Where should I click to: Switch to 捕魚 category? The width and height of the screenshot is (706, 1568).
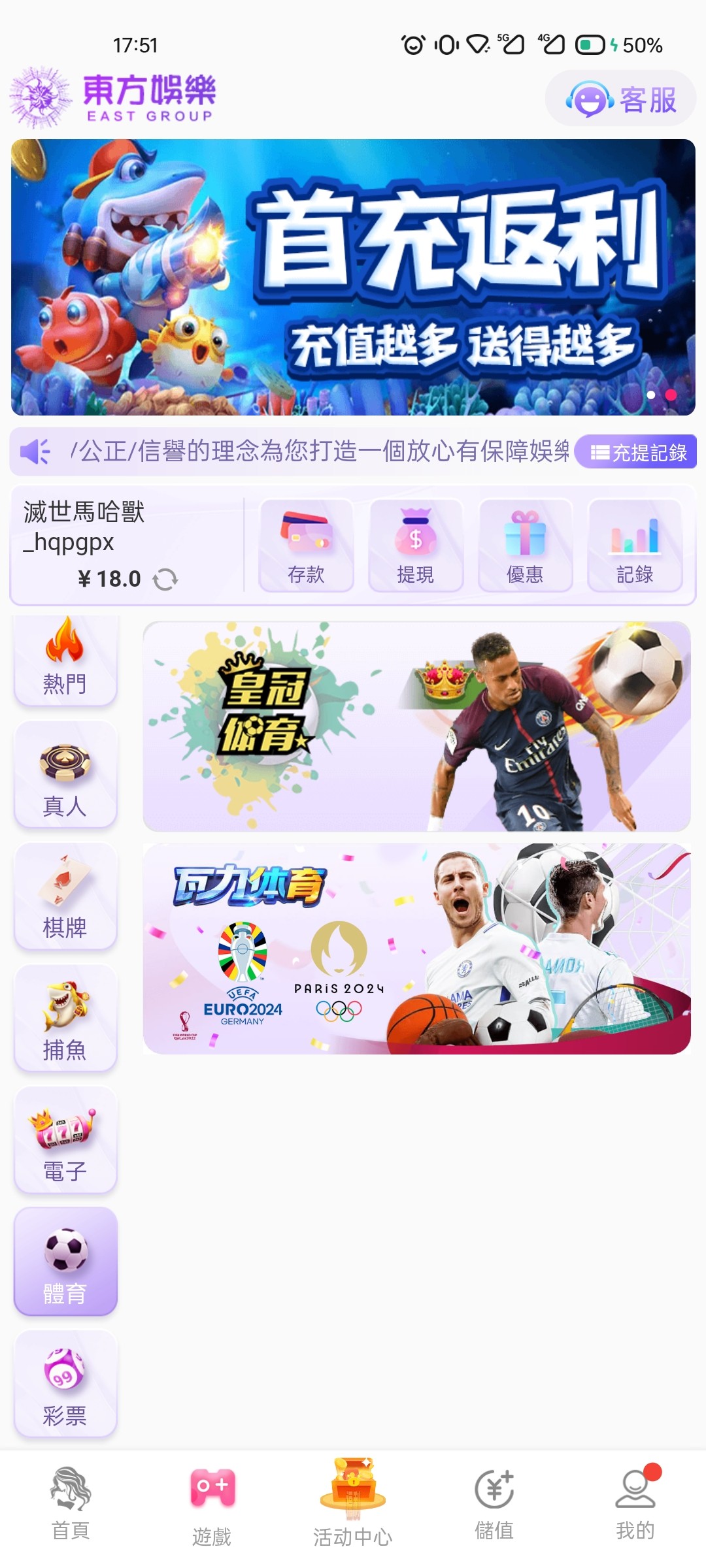[x=65, y=1019]
